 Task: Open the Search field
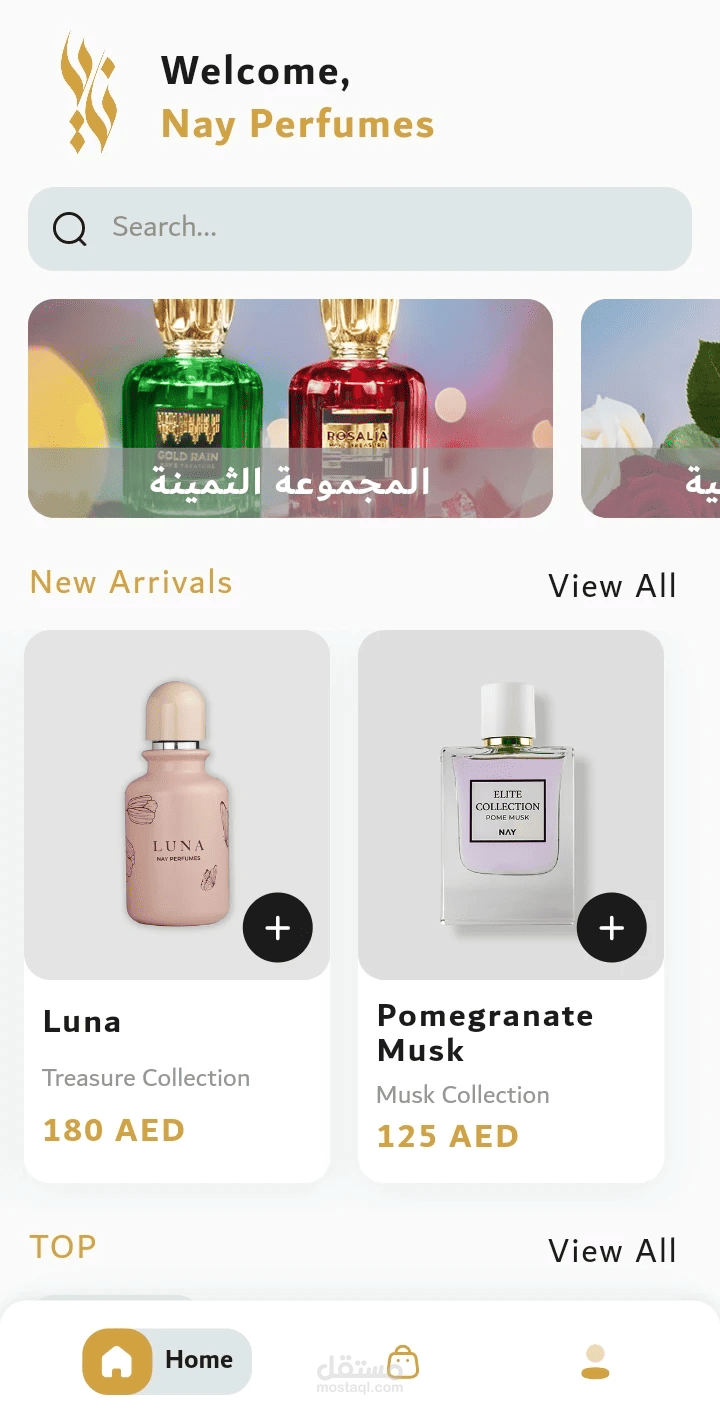tap(360, 229)
